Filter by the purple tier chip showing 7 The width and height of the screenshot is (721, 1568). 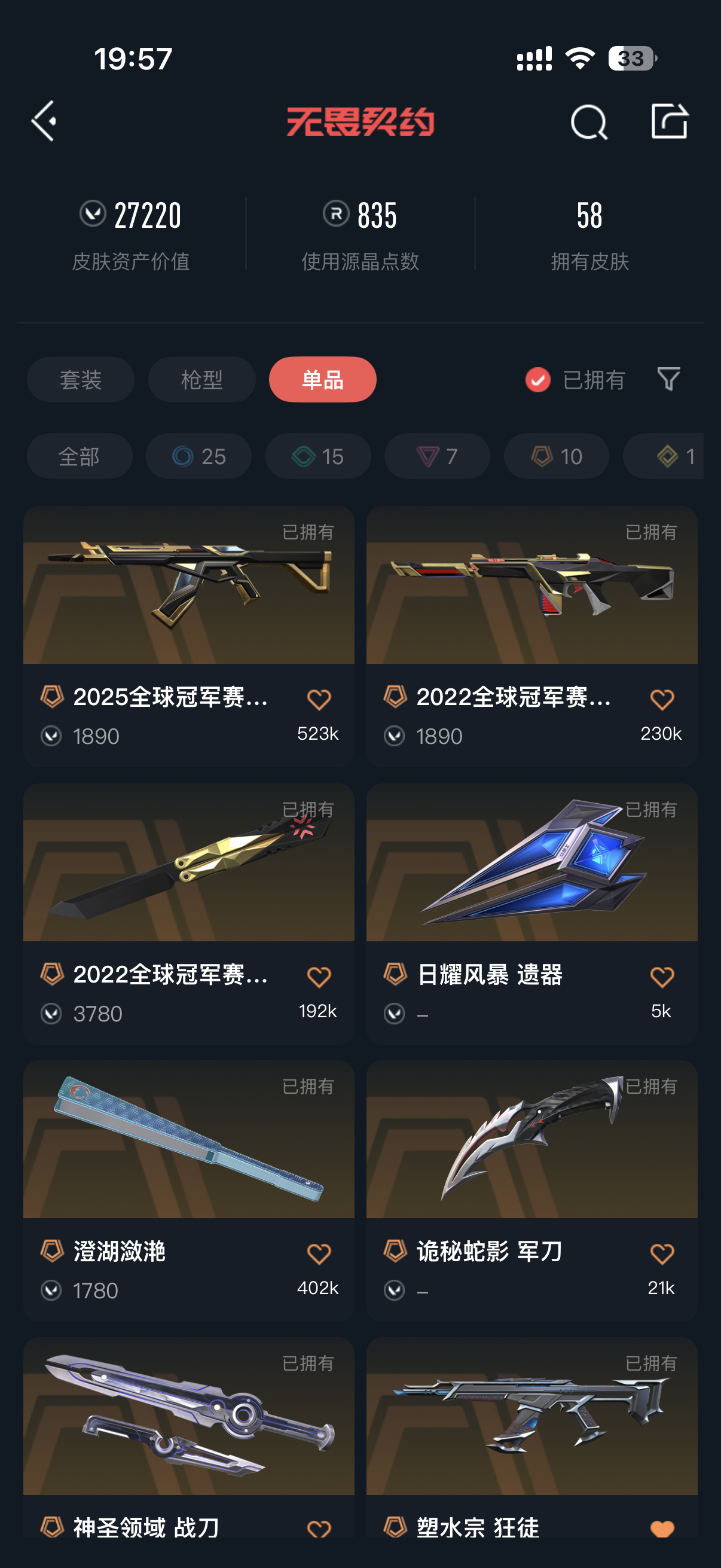point(437,456)
